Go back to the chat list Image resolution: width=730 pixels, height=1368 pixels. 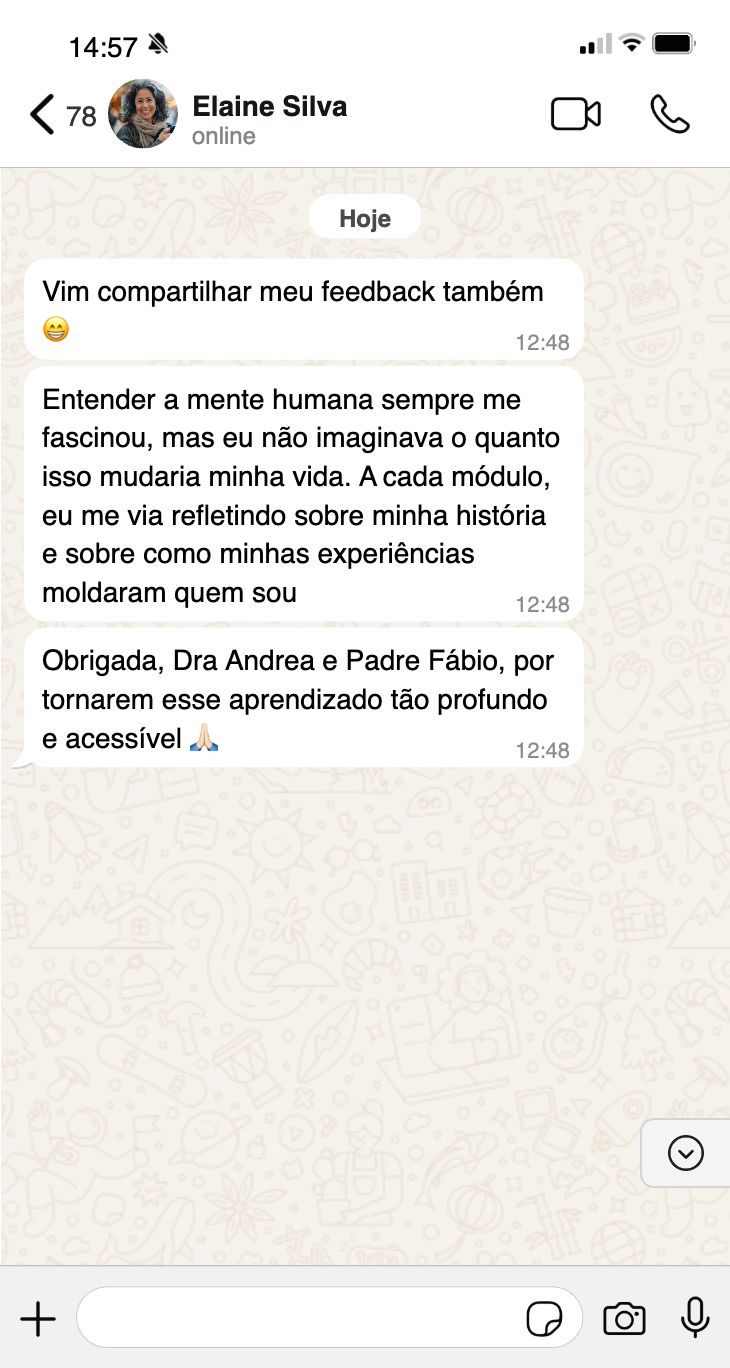pyautogui.click(x=61, y=115)
